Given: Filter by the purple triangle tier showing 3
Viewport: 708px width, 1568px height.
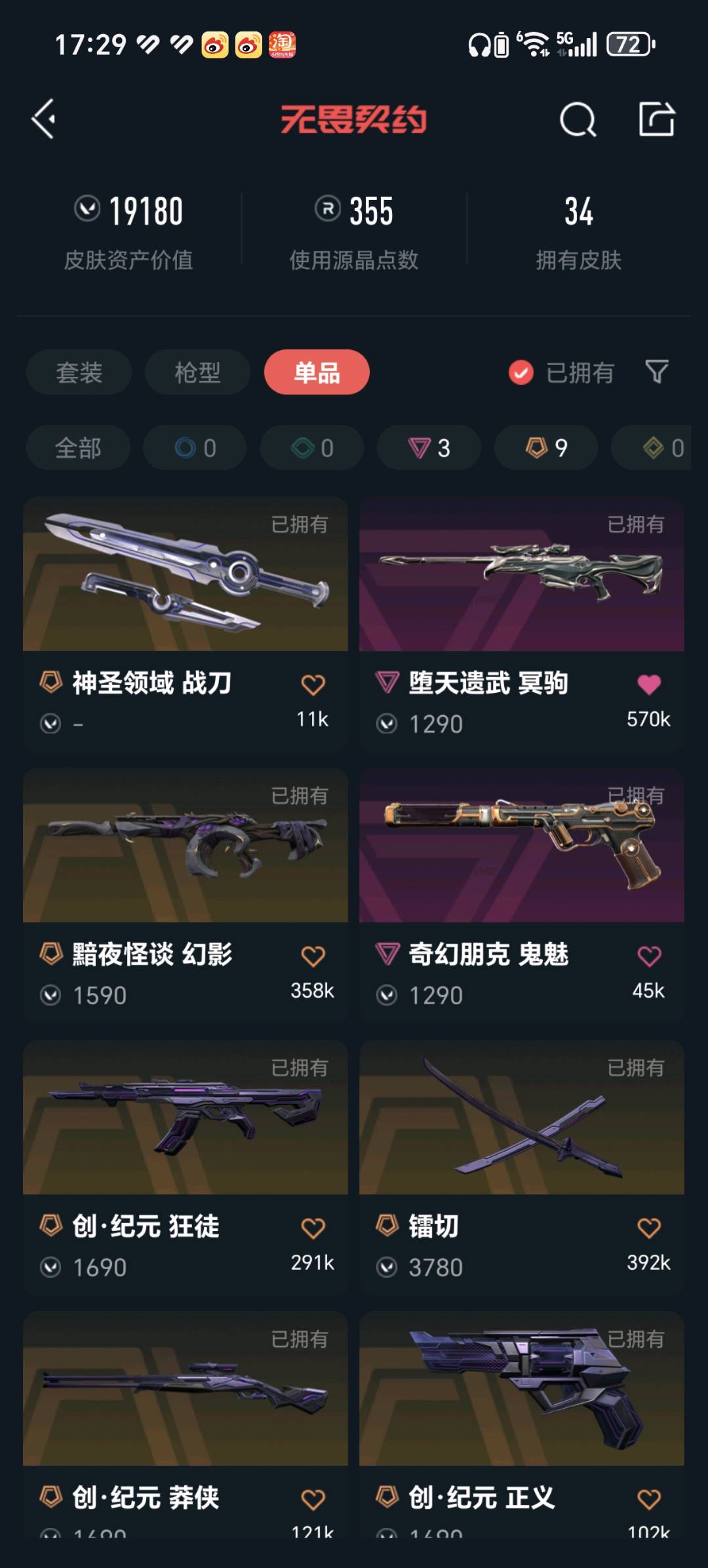Looking at the screenshot, I should tap(429, 448).
